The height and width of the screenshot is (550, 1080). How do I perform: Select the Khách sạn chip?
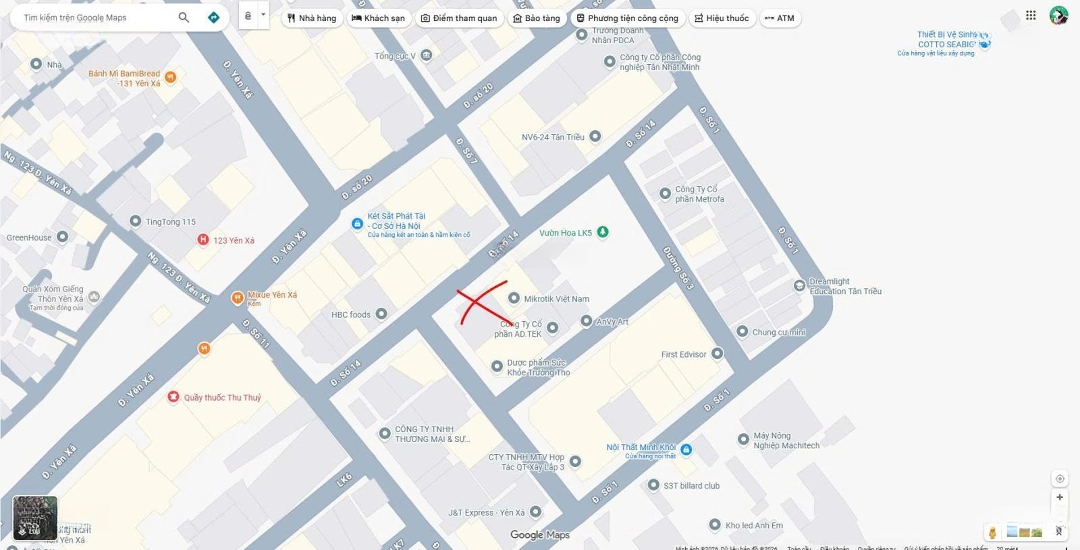click(378, 18)
